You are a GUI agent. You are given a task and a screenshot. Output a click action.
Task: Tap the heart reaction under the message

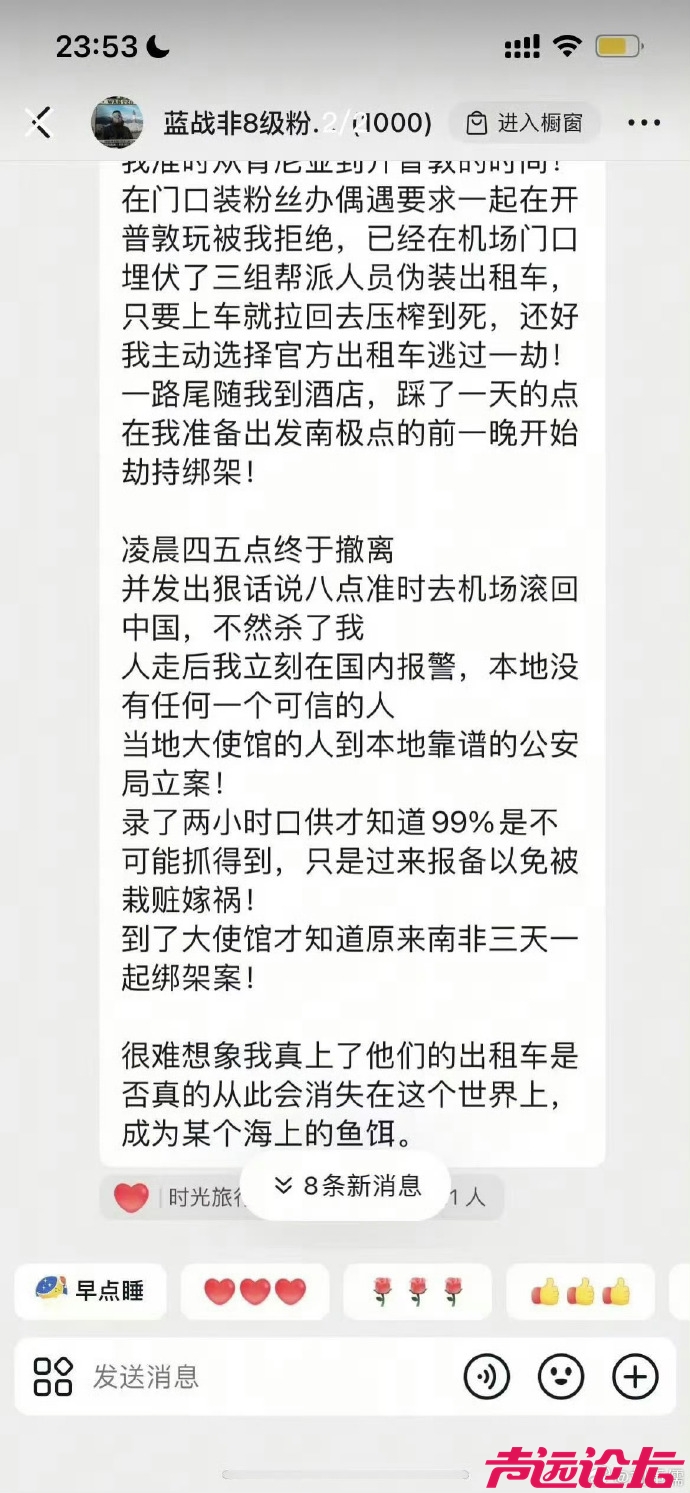point(131,1197)
